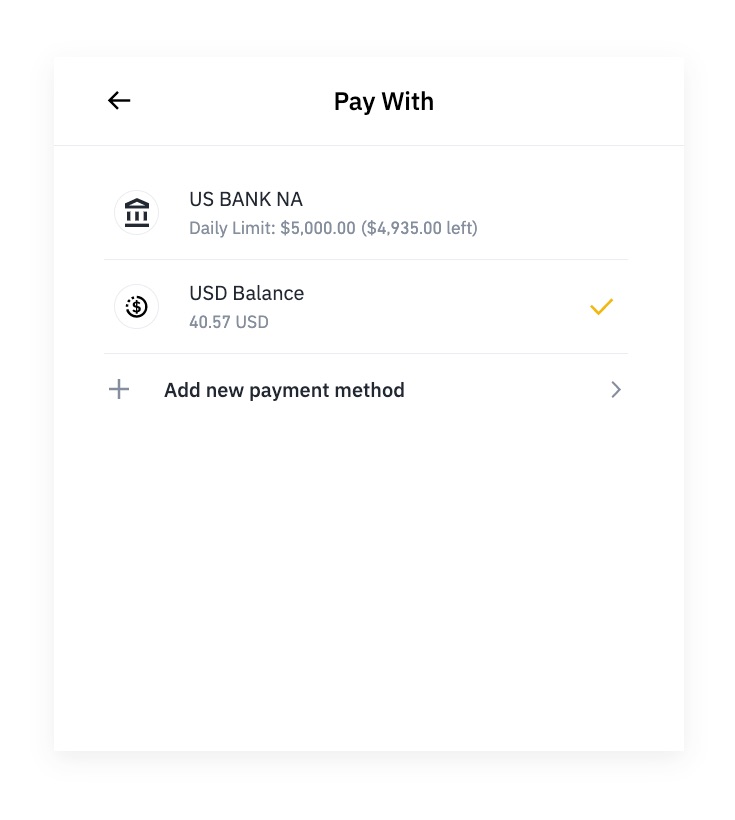
Task: Choose USD Balance to pay
Action: 366,307
